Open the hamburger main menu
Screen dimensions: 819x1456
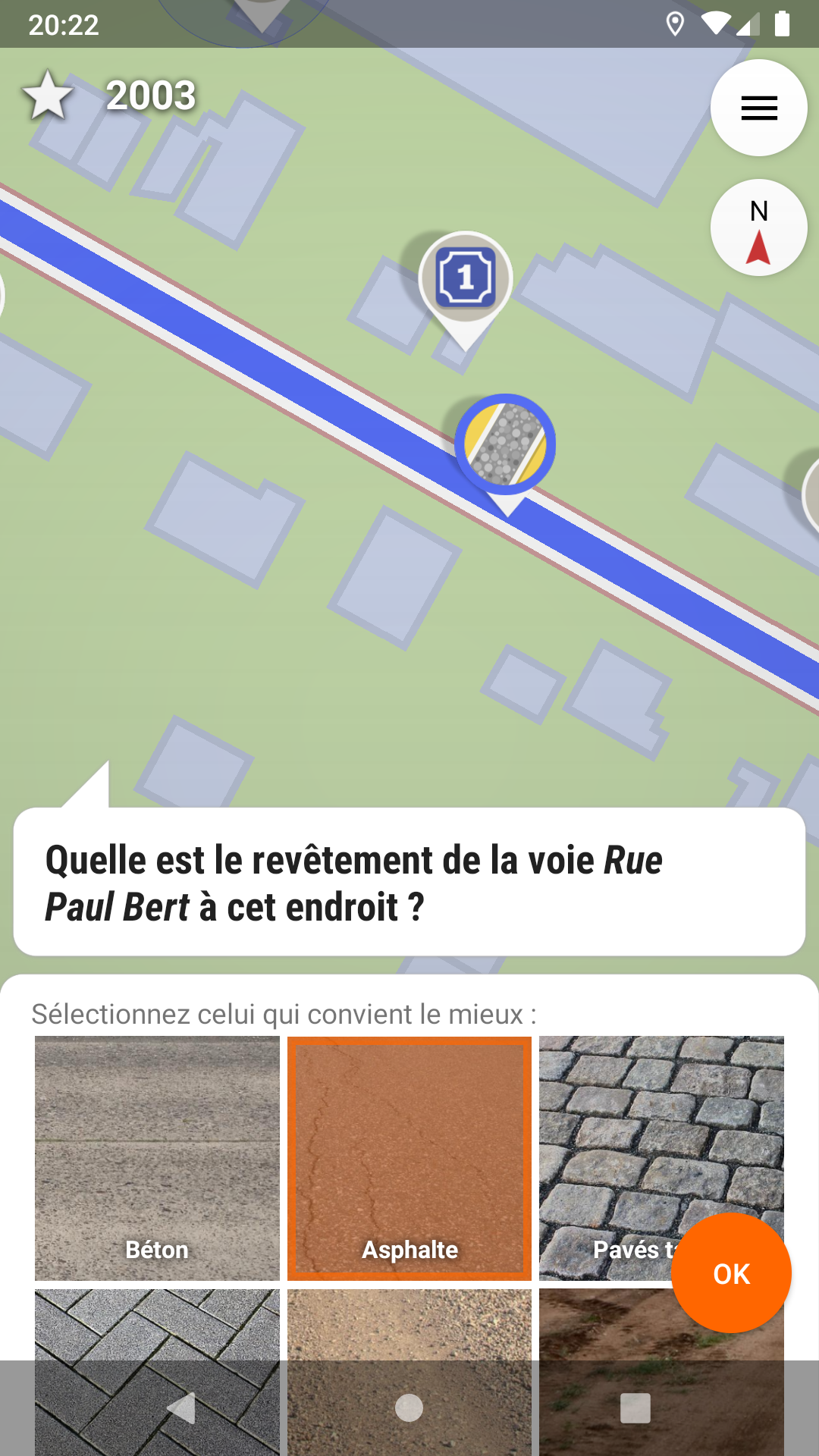pyautogui.click(x=758, y=108)
